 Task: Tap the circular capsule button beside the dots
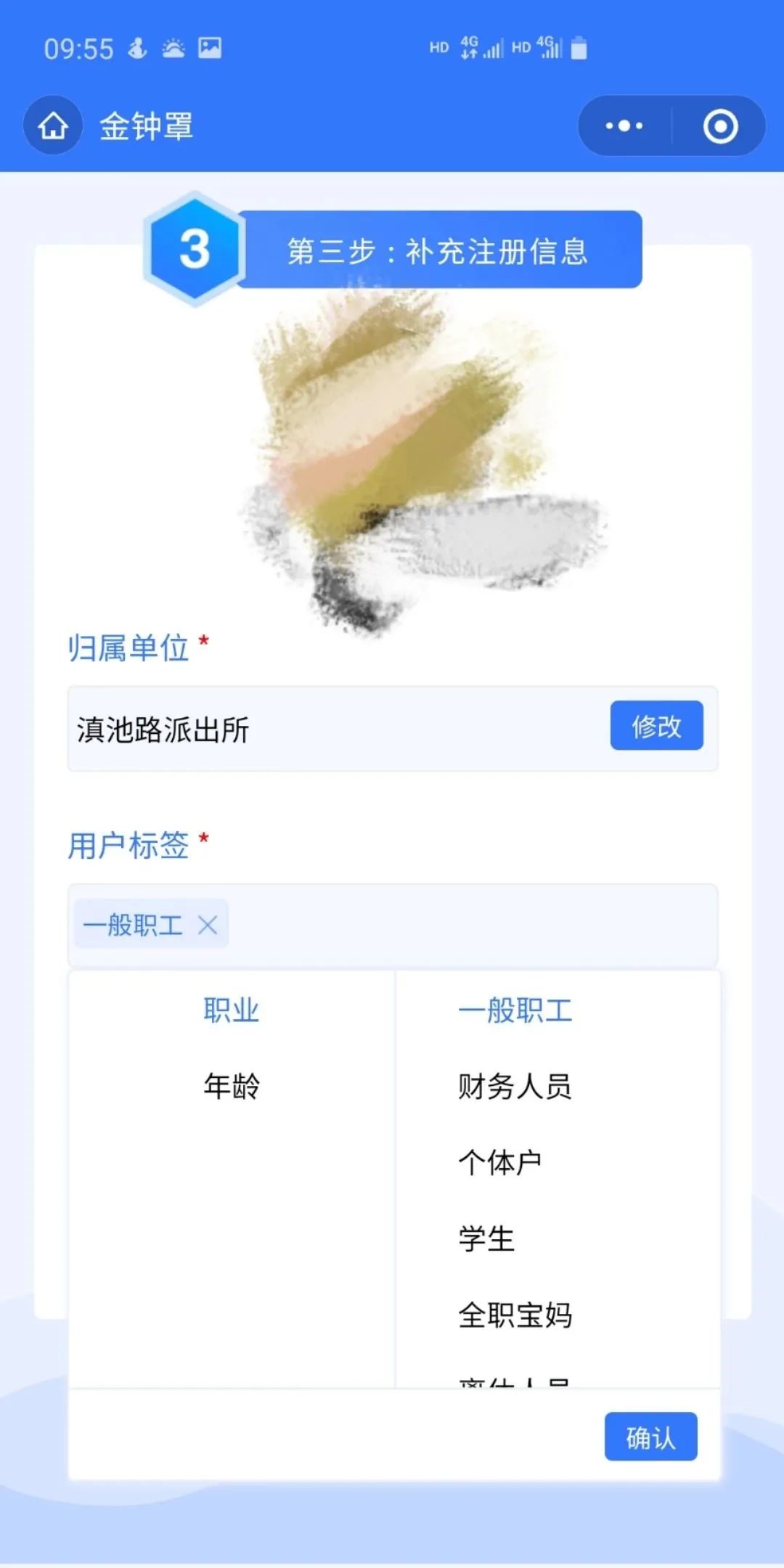(721, 125)
